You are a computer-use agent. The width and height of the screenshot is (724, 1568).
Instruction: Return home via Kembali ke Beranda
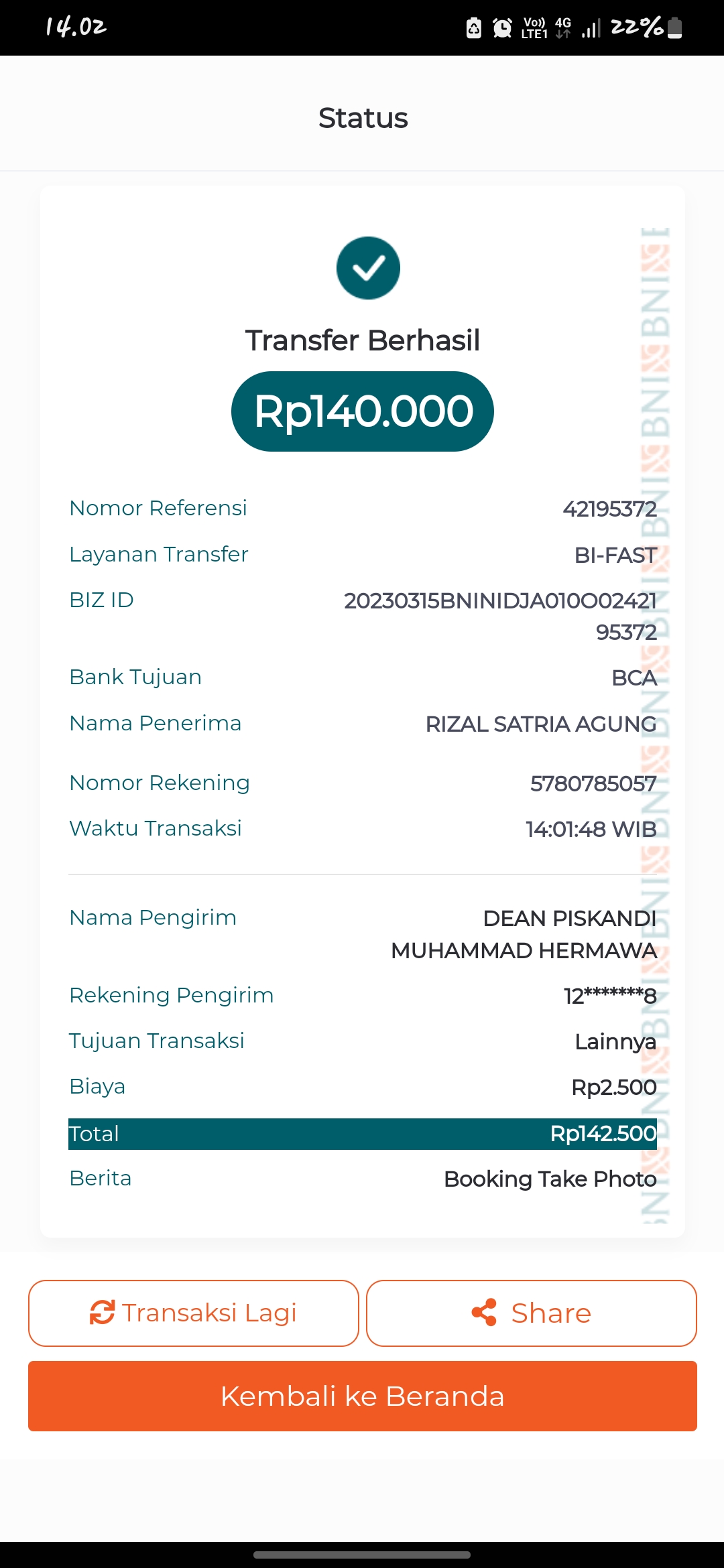pyautogui.click(x=362, y=1396)
